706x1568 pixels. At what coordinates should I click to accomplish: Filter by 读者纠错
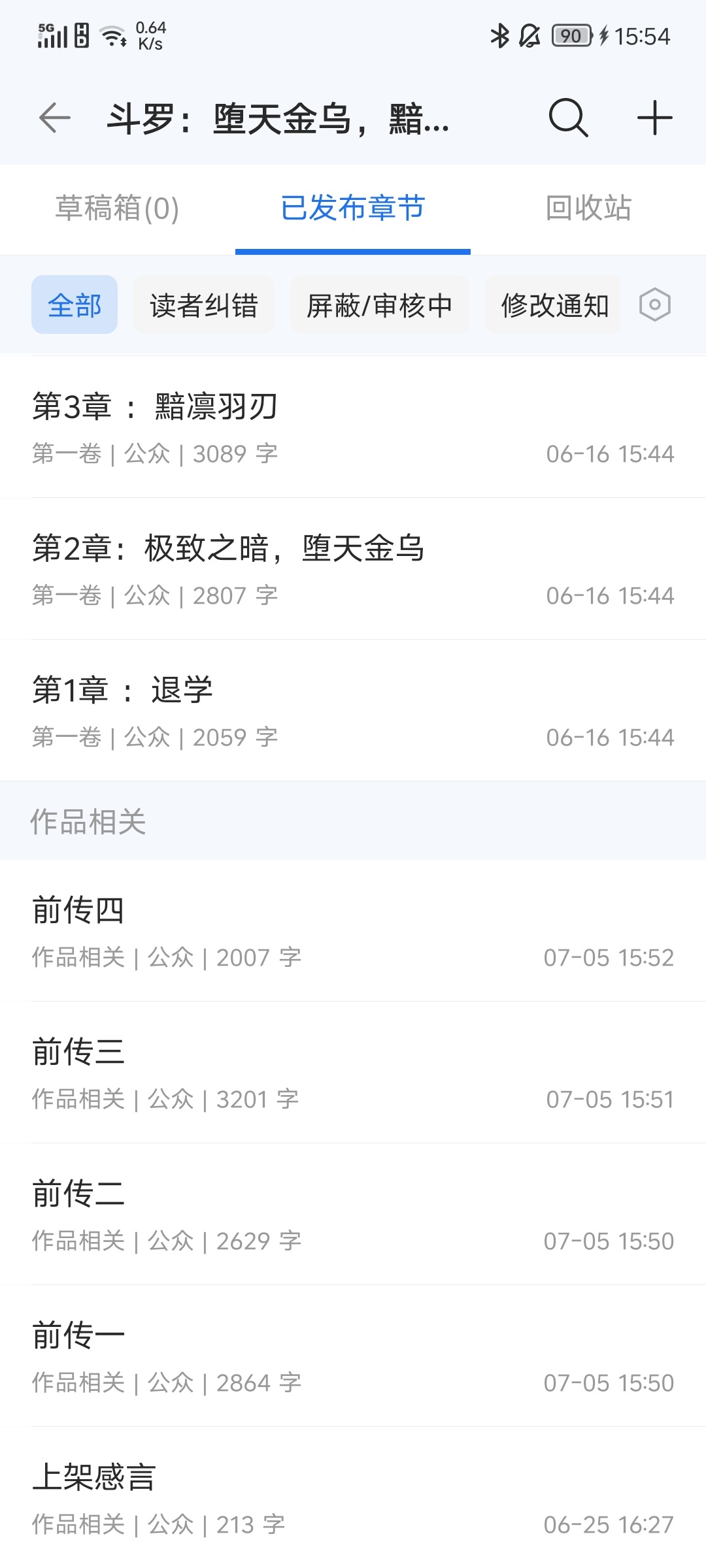coord(204,304)
